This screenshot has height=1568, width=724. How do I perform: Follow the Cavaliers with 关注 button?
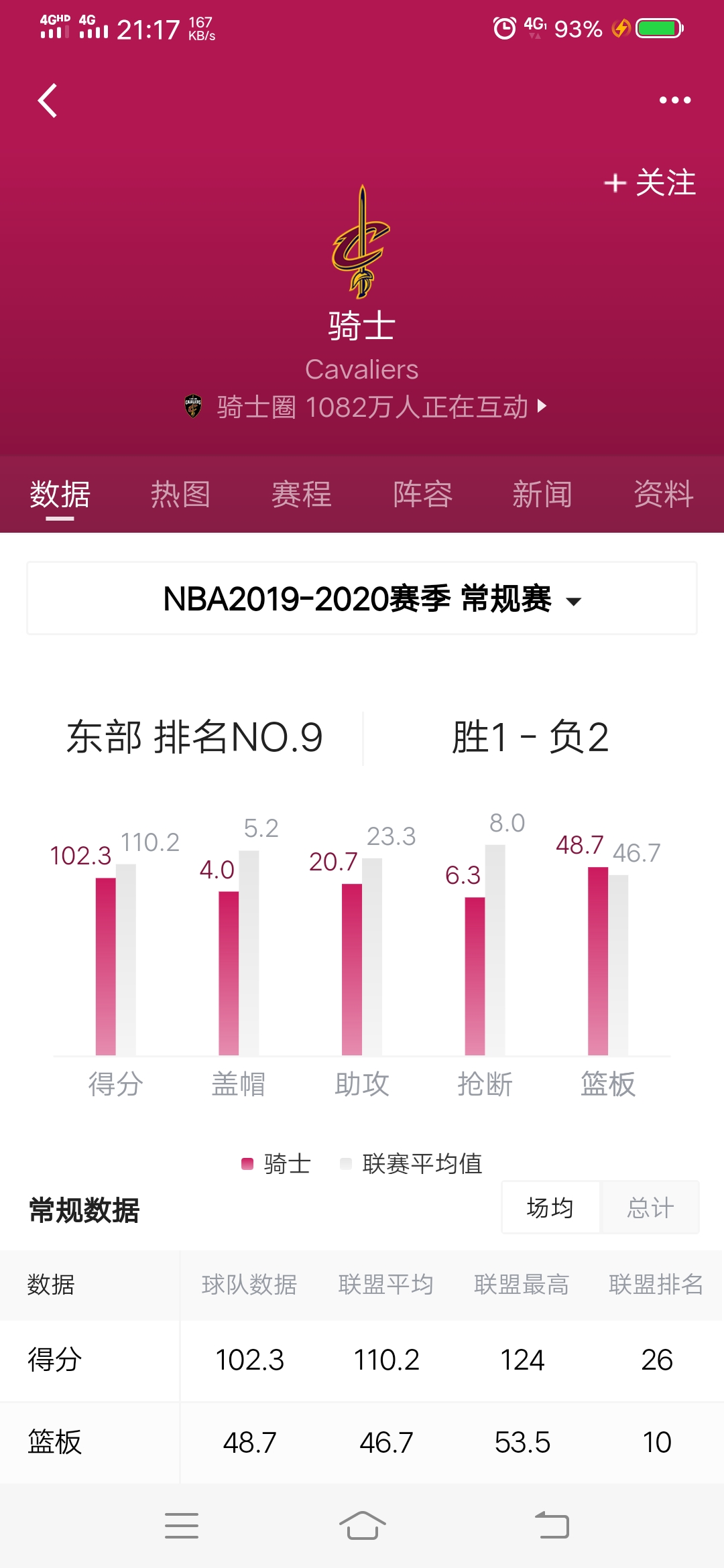[x=650, y=183]
